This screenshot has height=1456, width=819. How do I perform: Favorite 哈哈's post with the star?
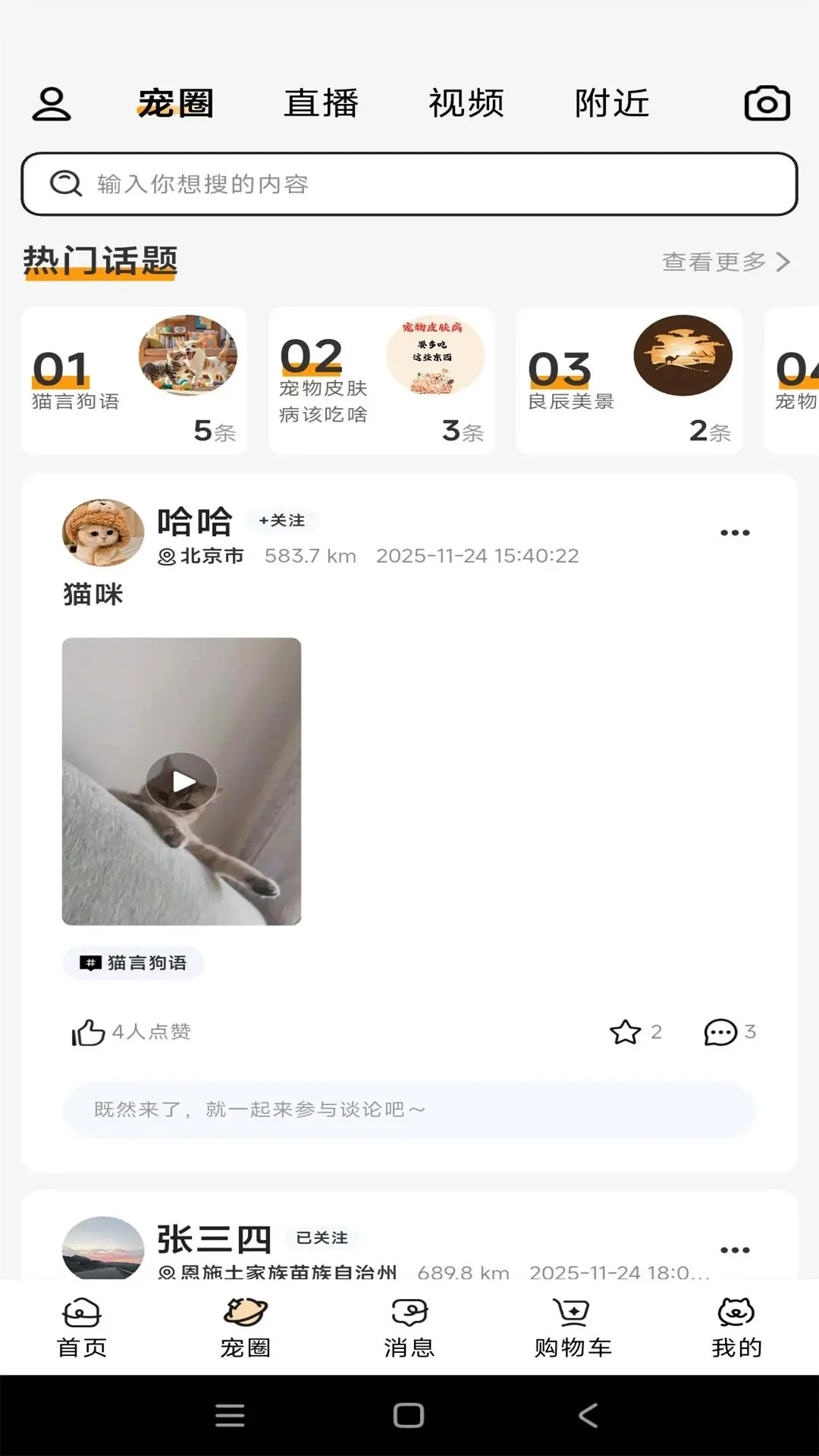626,1032
